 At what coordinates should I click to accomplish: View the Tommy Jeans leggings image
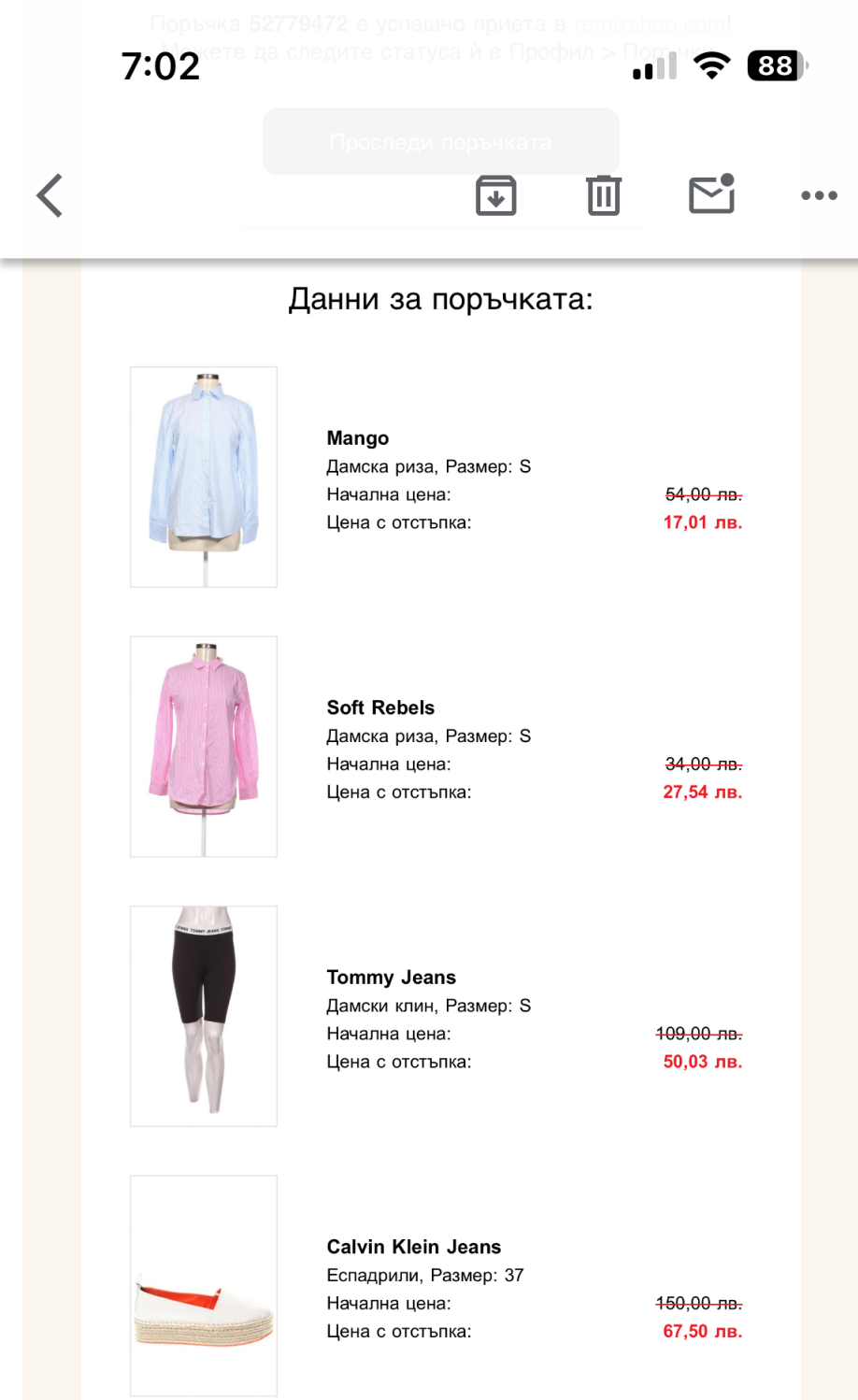coord(204,1016)
